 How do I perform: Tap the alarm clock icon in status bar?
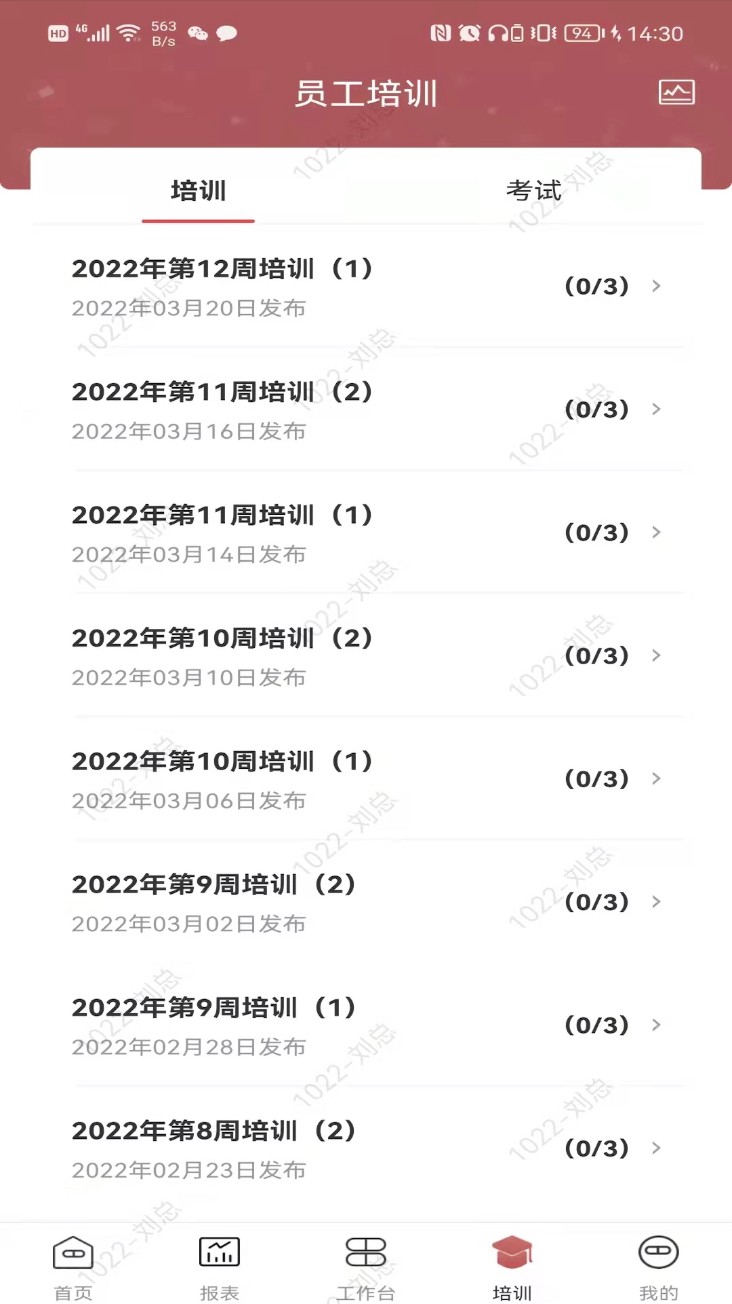(466, 32)
